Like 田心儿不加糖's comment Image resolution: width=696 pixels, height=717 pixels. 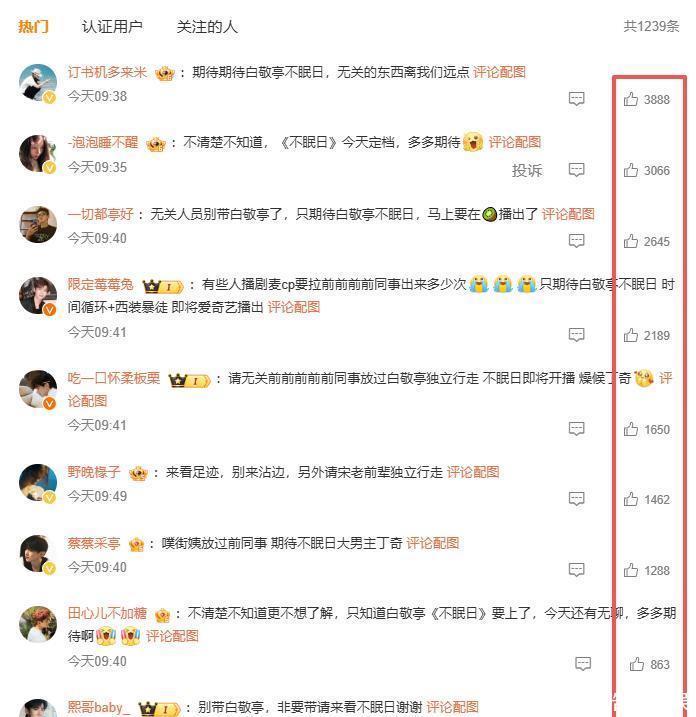[x=637, y=664]
